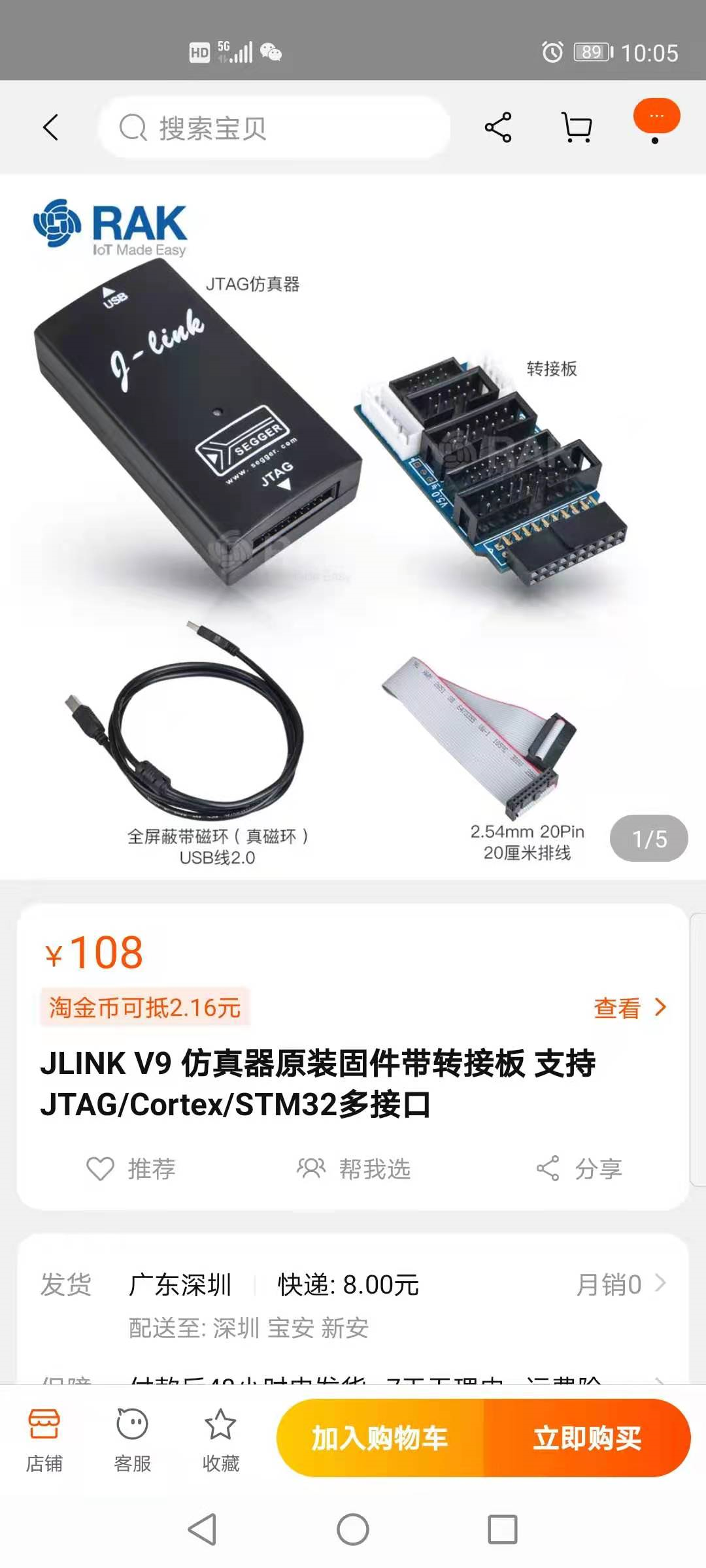Tap the 搜索宝贝 search box
The height and width of the screenshot is (1568, 706).
(x=275, y=127)
